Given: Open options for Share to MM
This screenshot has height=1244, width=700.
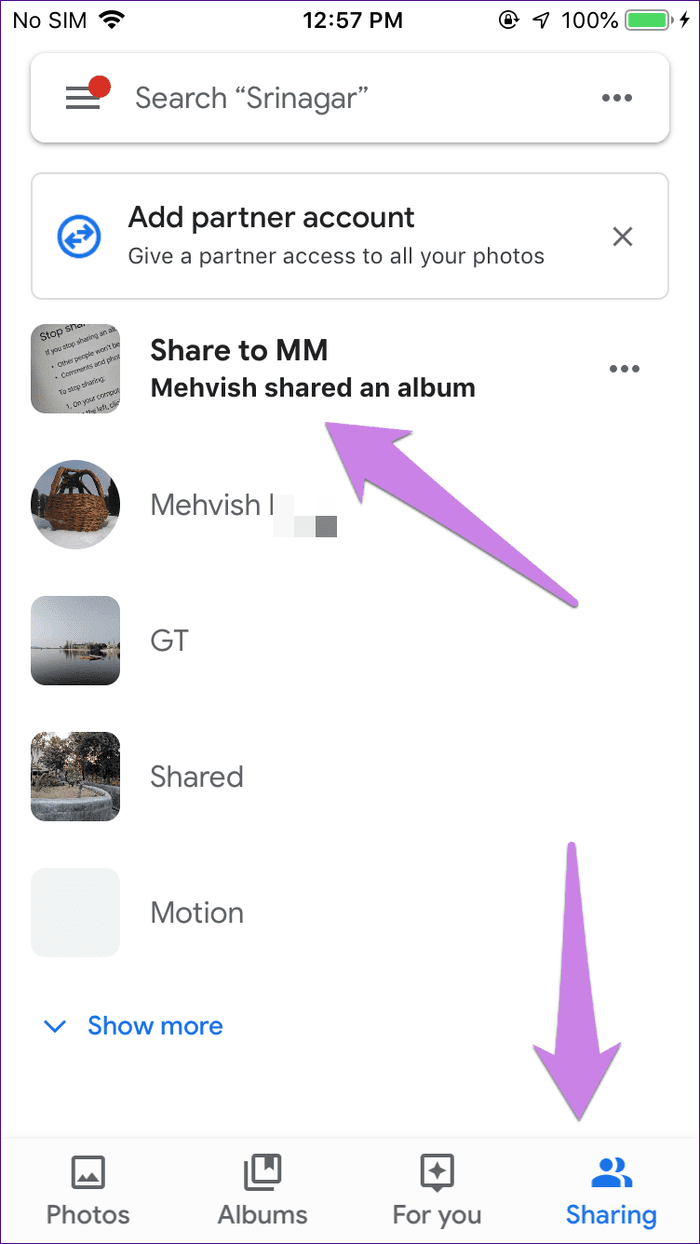Looking at the screenshot, I should (624, 369).
